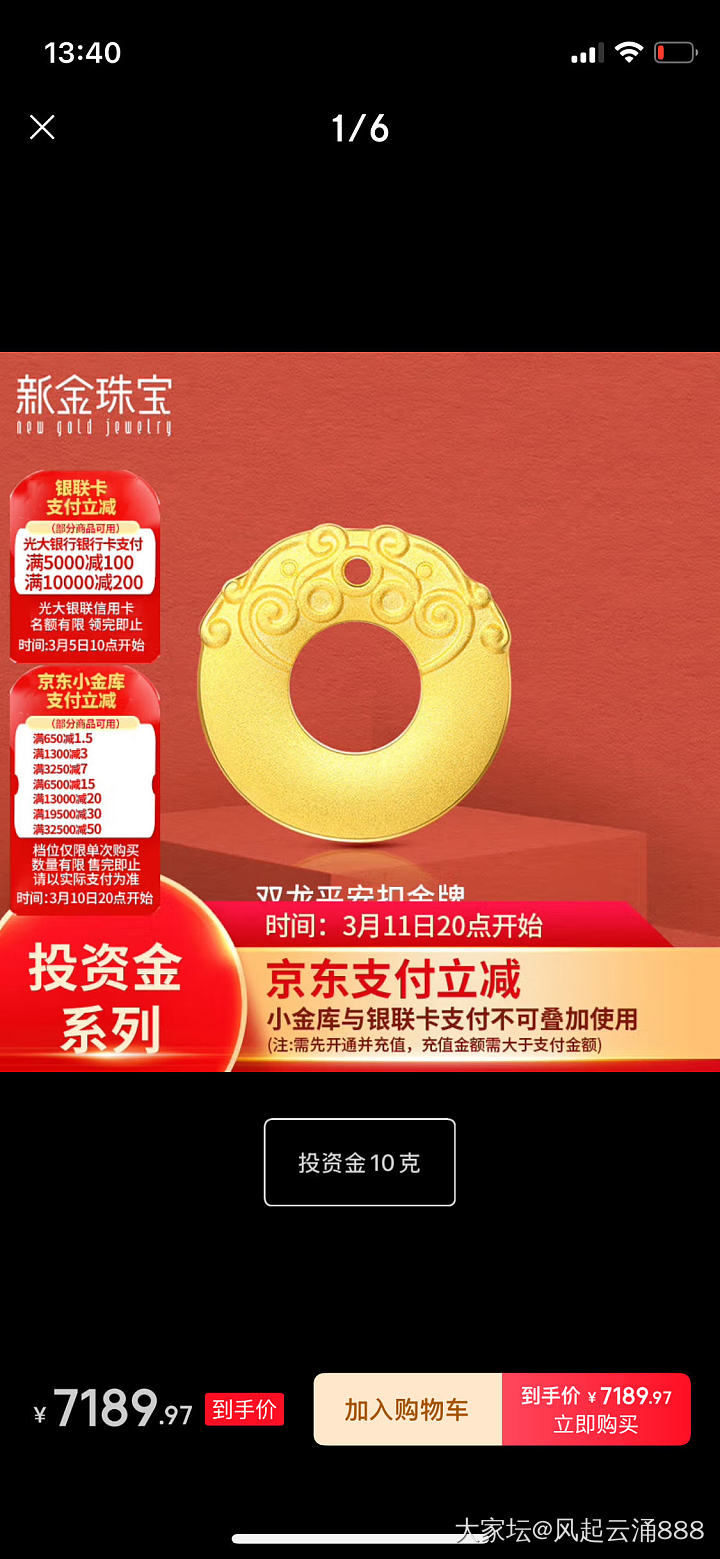
Task: Select the 投资金10克 option
Action: coord(359,1162)
